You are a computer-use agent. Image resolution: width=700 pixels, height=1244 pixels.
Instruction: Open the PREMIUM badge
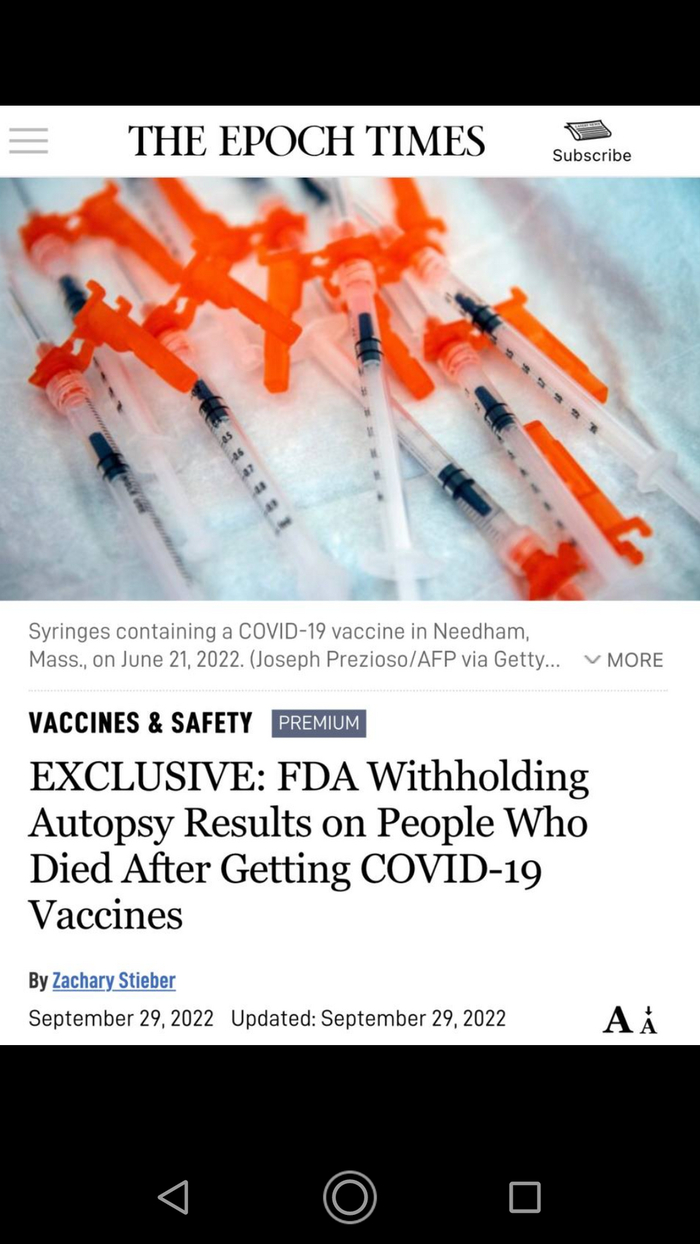pyautogui.click(x=319, y=723)
